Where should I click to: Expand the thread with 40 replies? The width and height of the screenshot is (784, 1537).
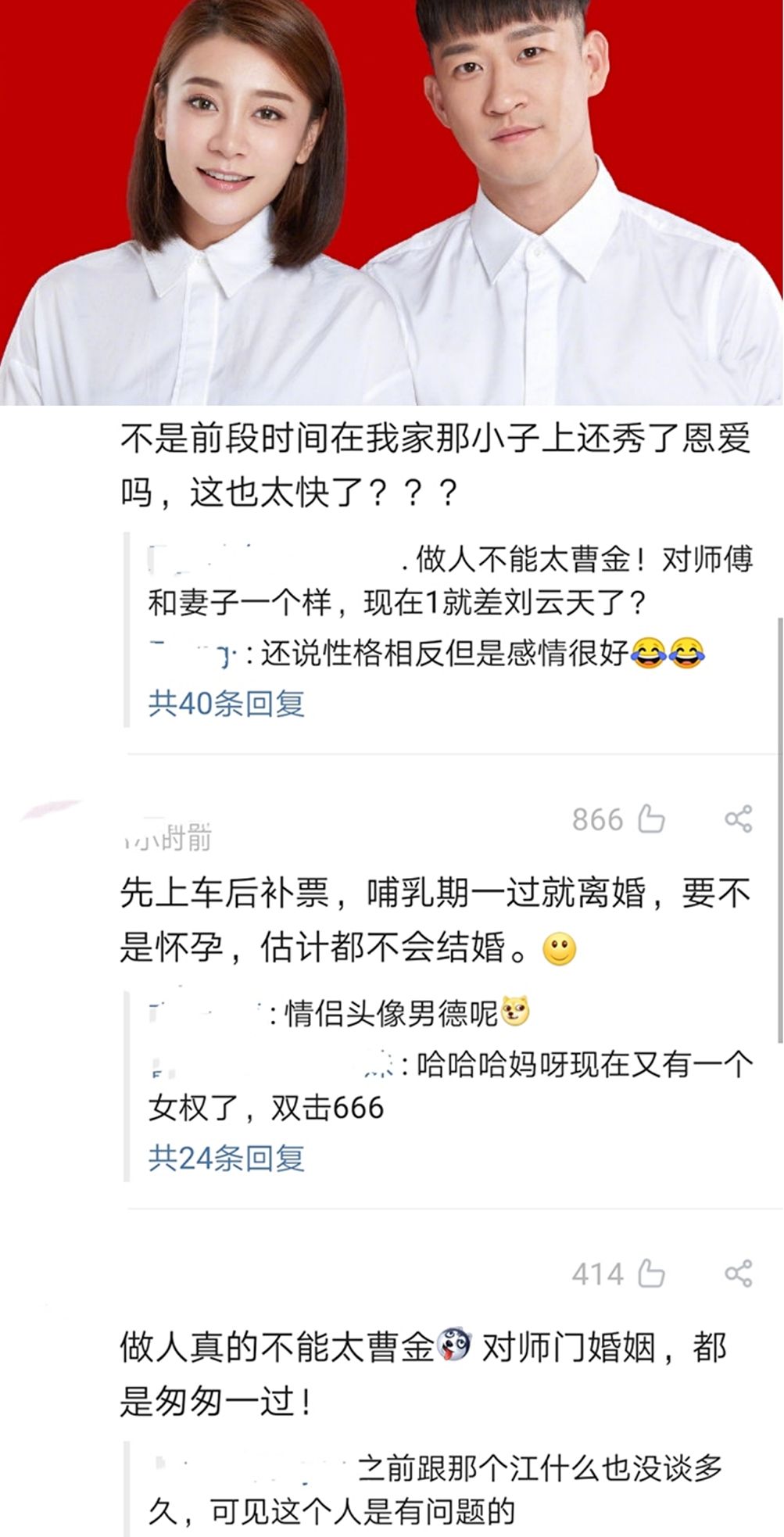[x=225, y=703]
